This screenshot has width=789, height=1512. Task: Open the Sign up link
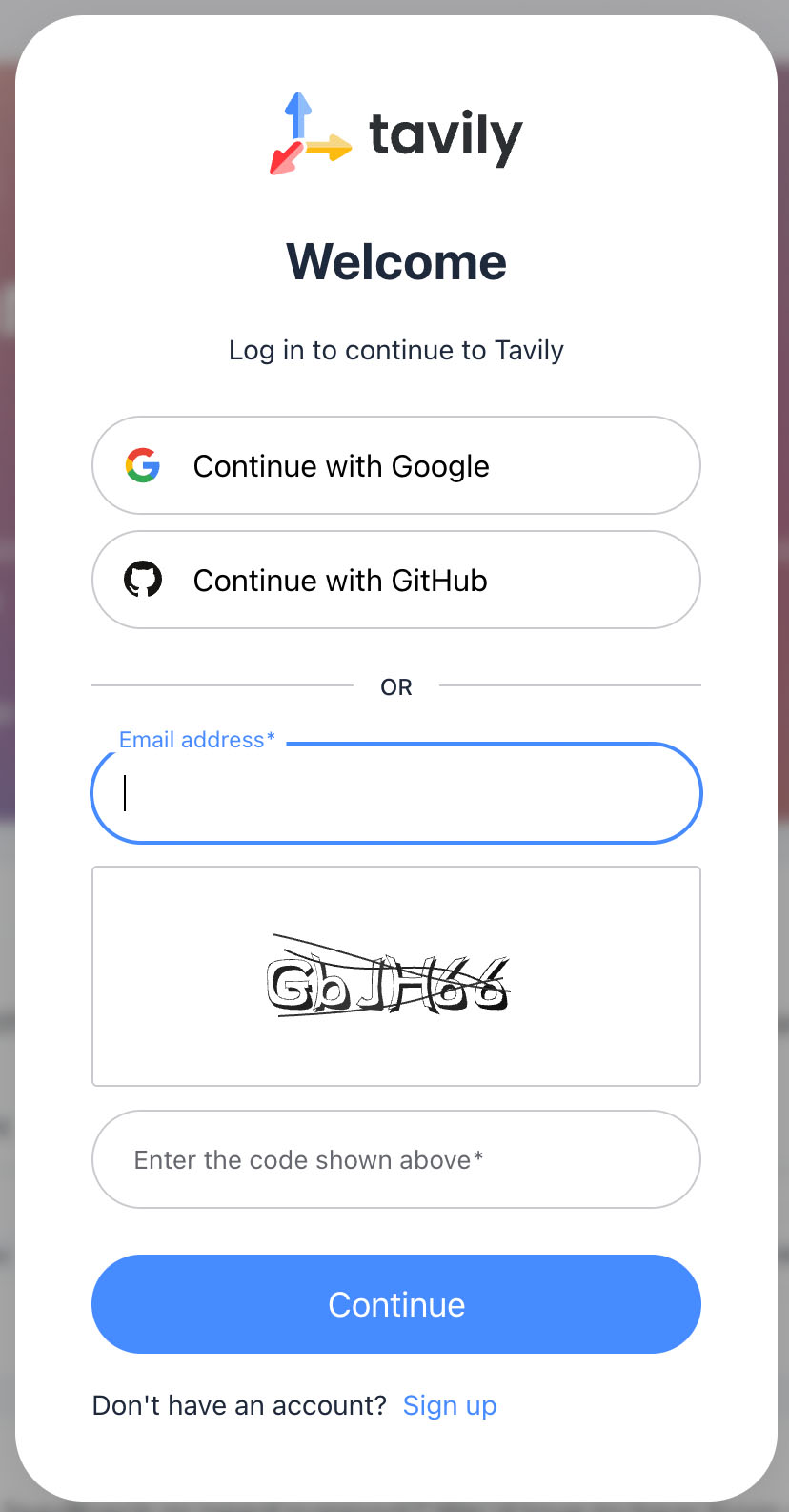click(x=449, y=1405)
